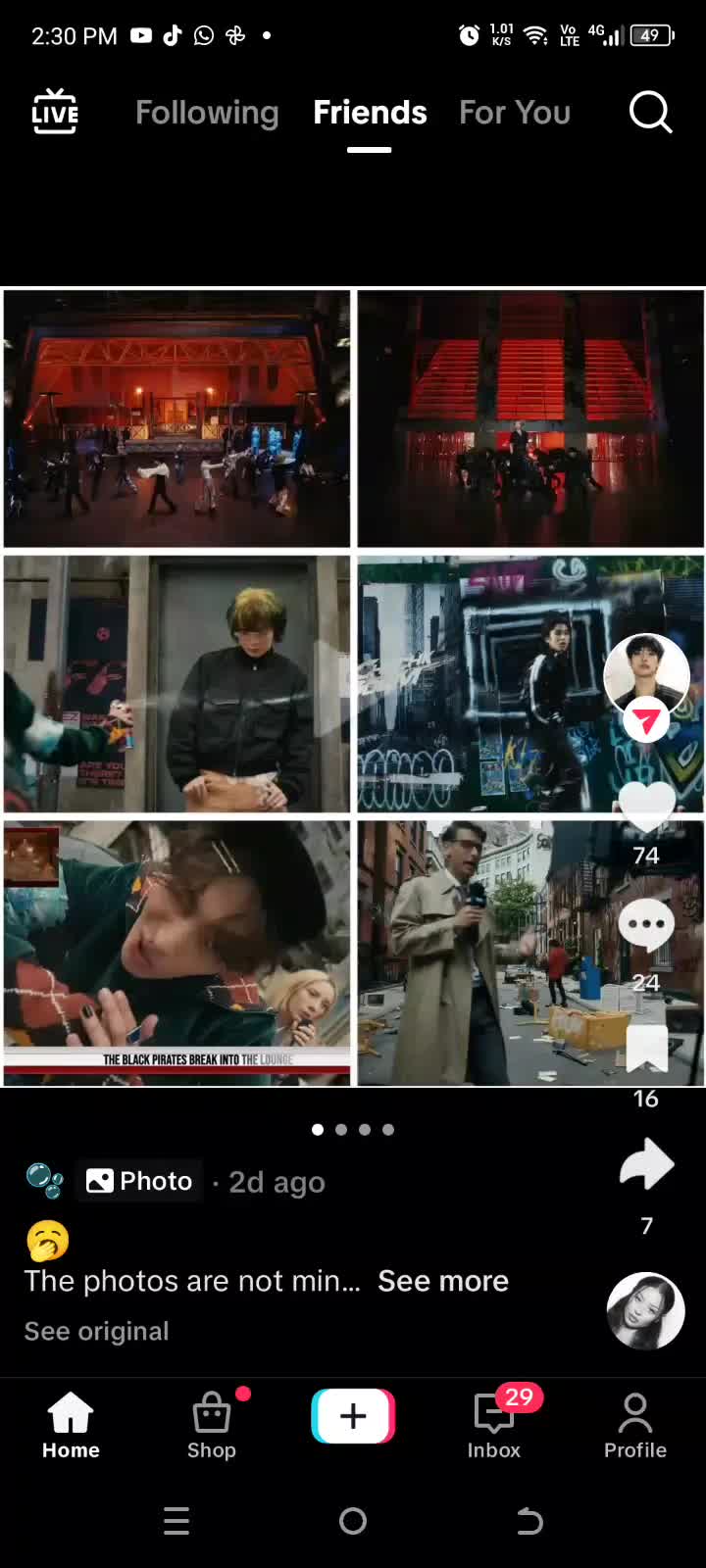The height and width of the screenshot is (1568, 706).
Task: Select the Home tab
Action: pos(71,1426)
